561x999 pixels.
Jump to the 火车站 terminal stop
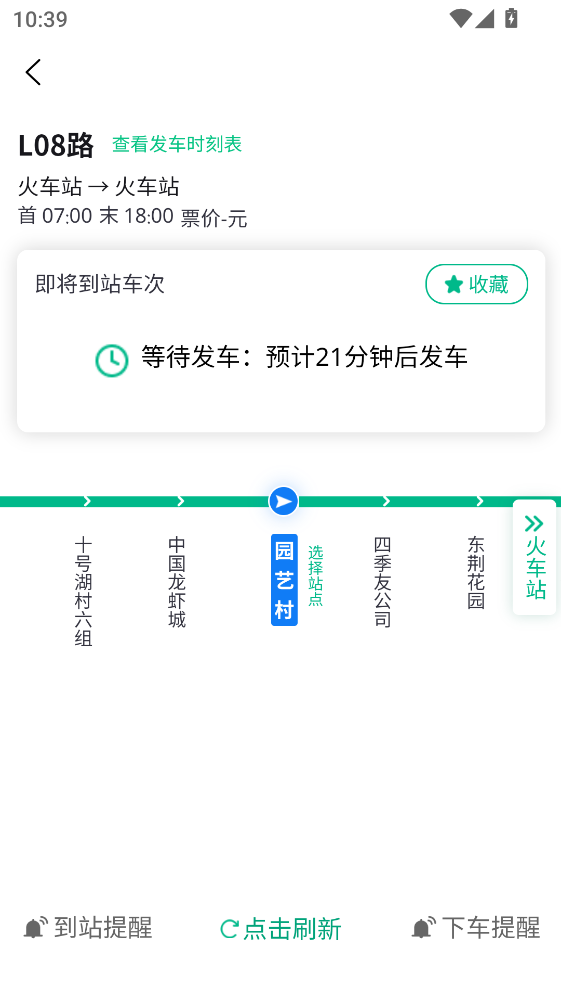pyautogui.click(x=535, y=557)
